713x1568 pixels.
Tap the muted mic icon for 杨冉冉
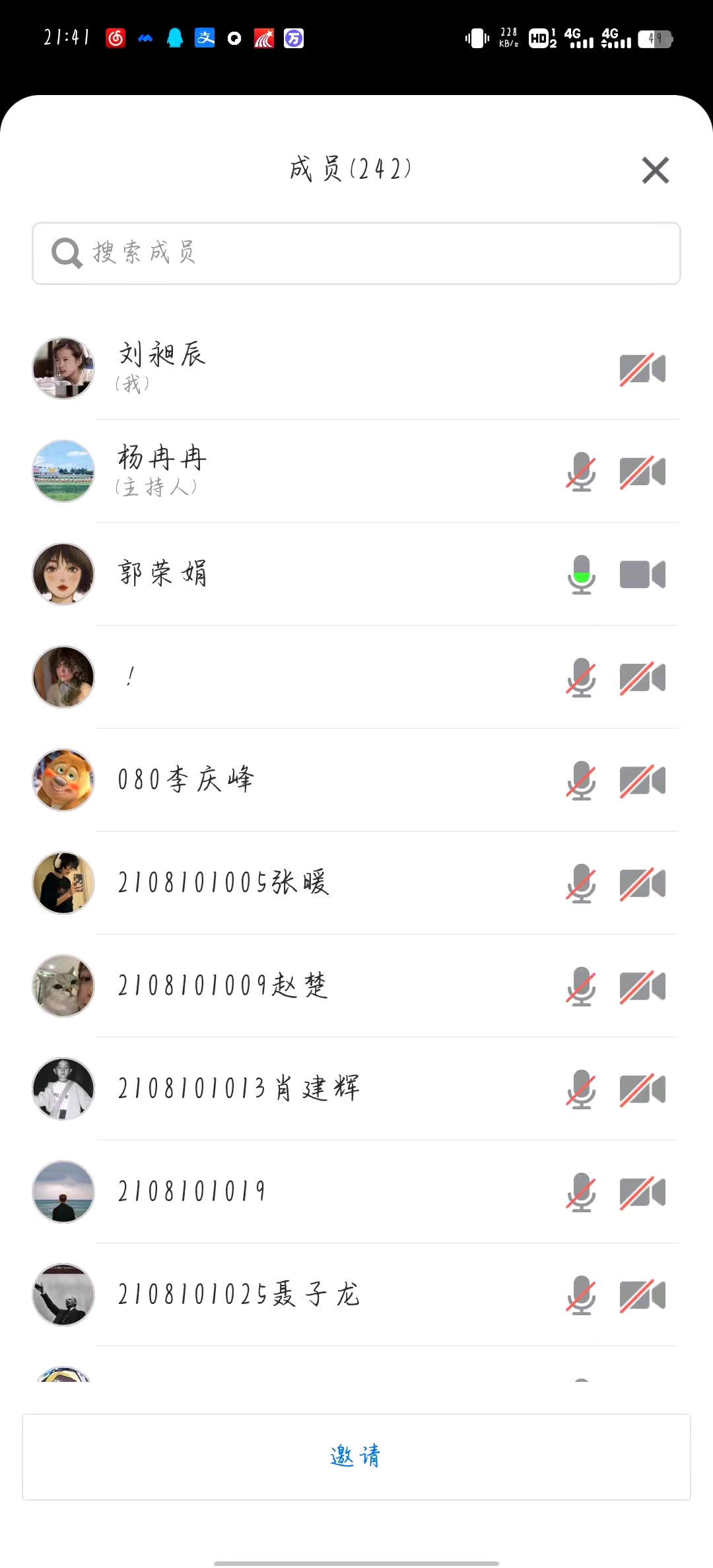[x=581, y=471]
